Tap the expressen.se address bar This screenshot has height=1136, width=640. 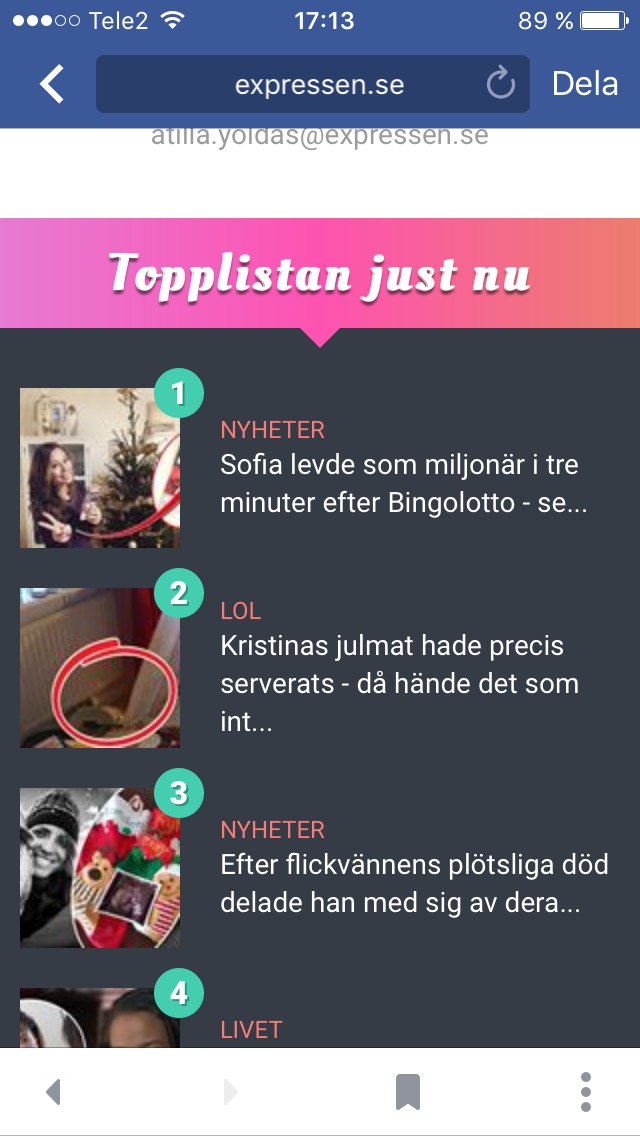[312, 84]
